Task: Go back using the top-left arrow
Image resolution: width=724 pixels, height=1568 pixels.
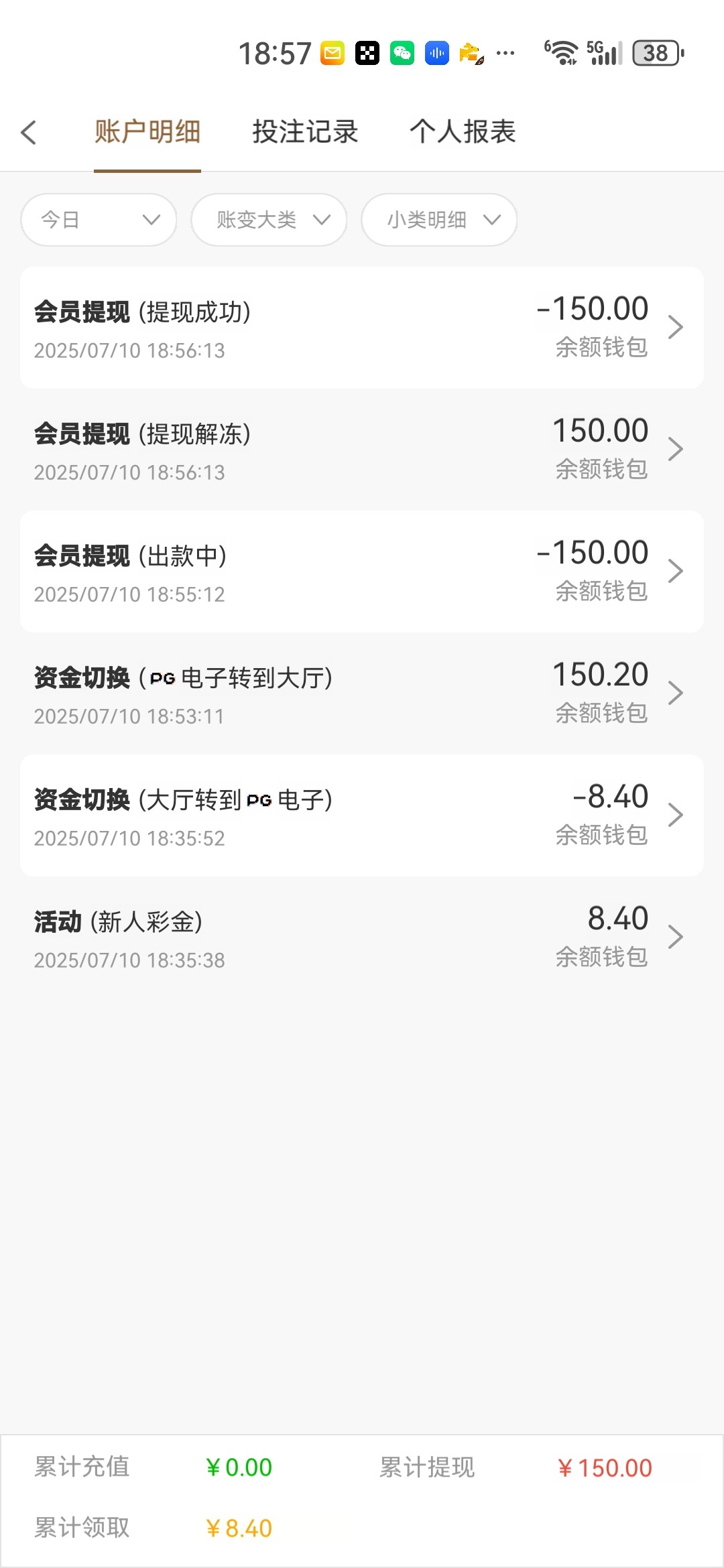Action: (x=29, y=132)
